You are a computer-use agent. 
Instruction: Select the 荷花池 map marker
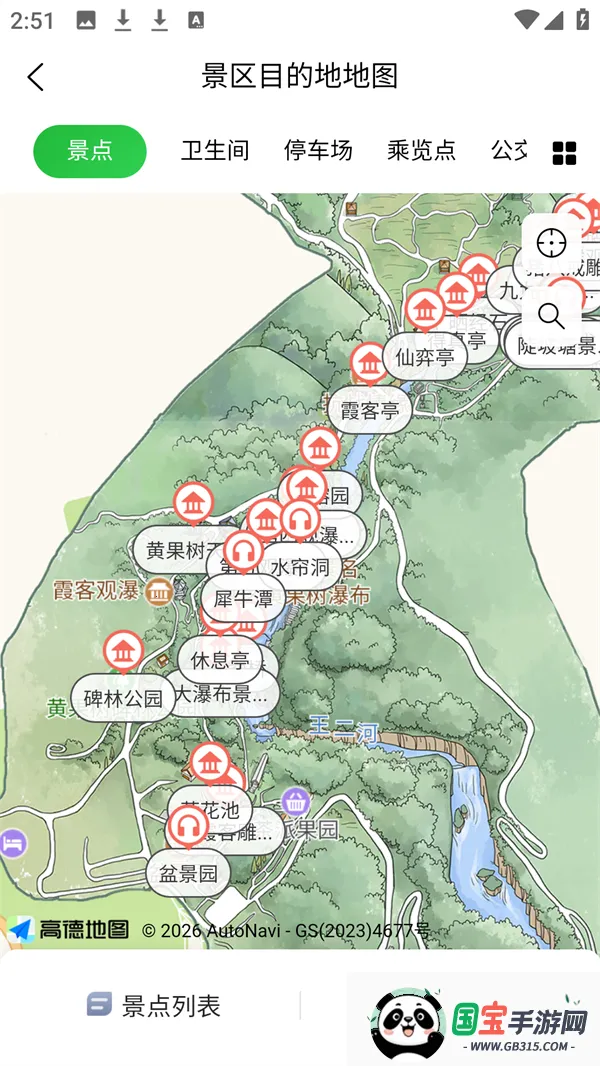[204, 808]
